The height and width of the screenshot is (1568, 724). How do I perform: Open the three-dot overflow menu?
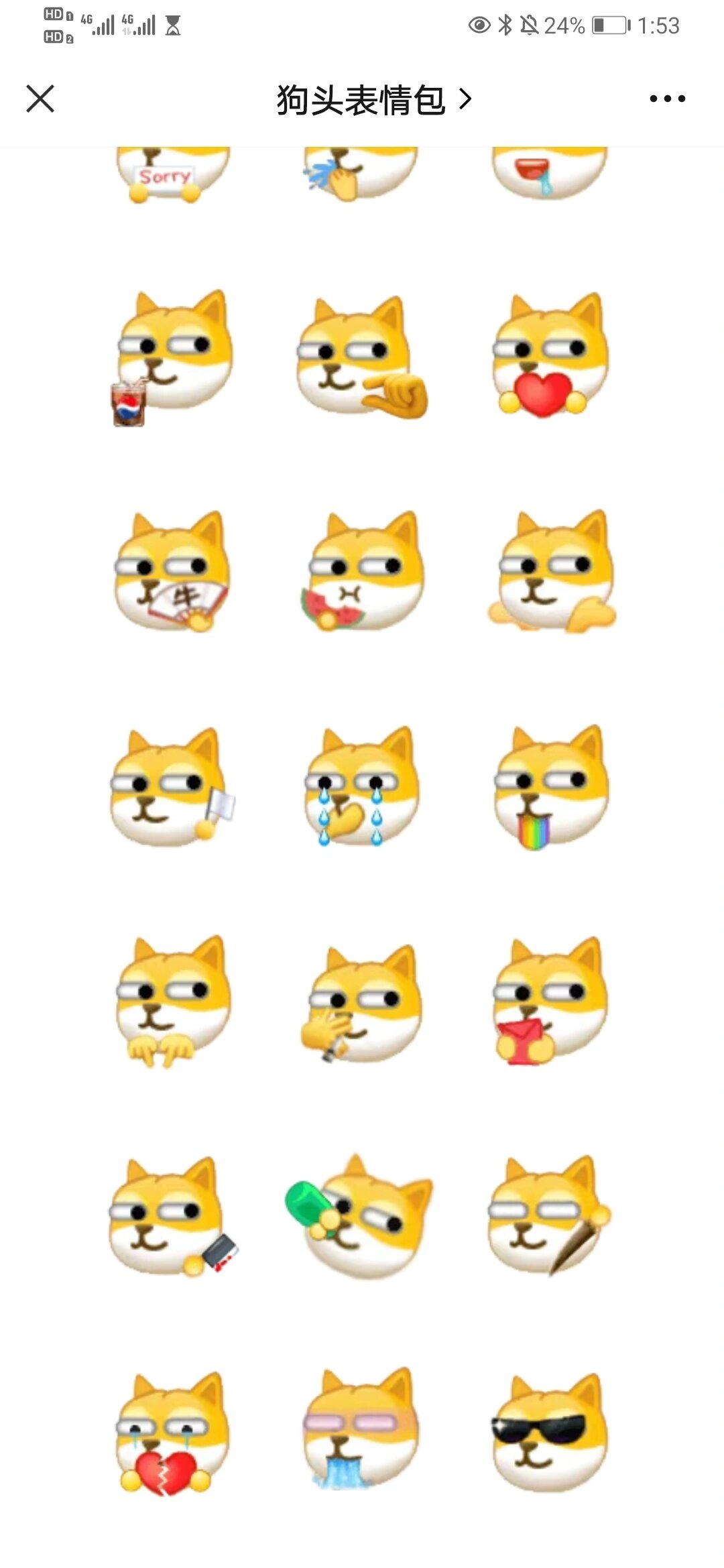click(x=667, y=99)
